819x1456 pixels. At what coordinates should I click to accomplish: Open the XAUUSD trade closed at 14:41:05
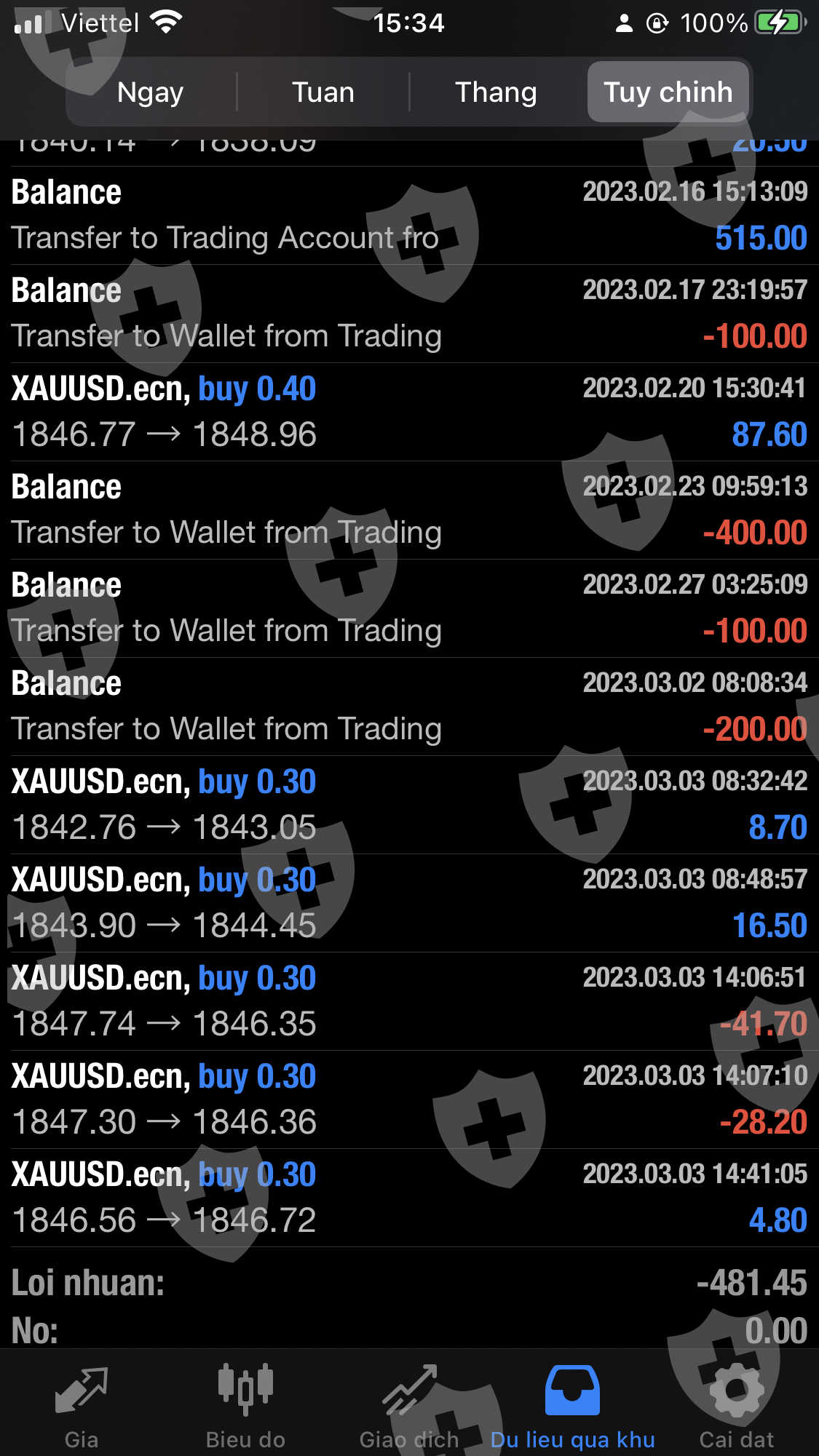(x=409, y=1198)
